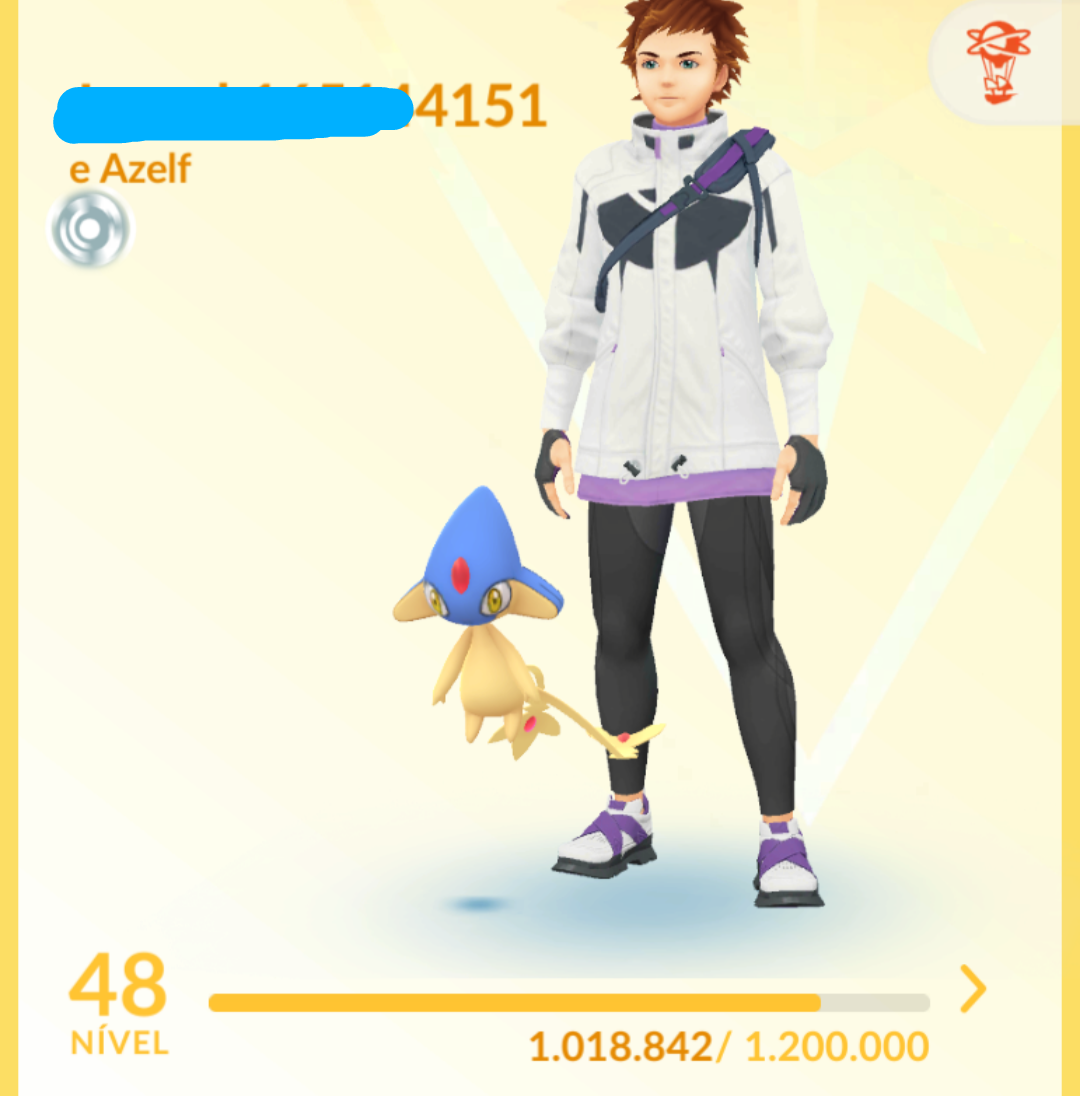This screenshot has height=1096, width=1080.
Task: View the silver medal badge under the name
Action: pyautogui.click(x=90, y=230)
